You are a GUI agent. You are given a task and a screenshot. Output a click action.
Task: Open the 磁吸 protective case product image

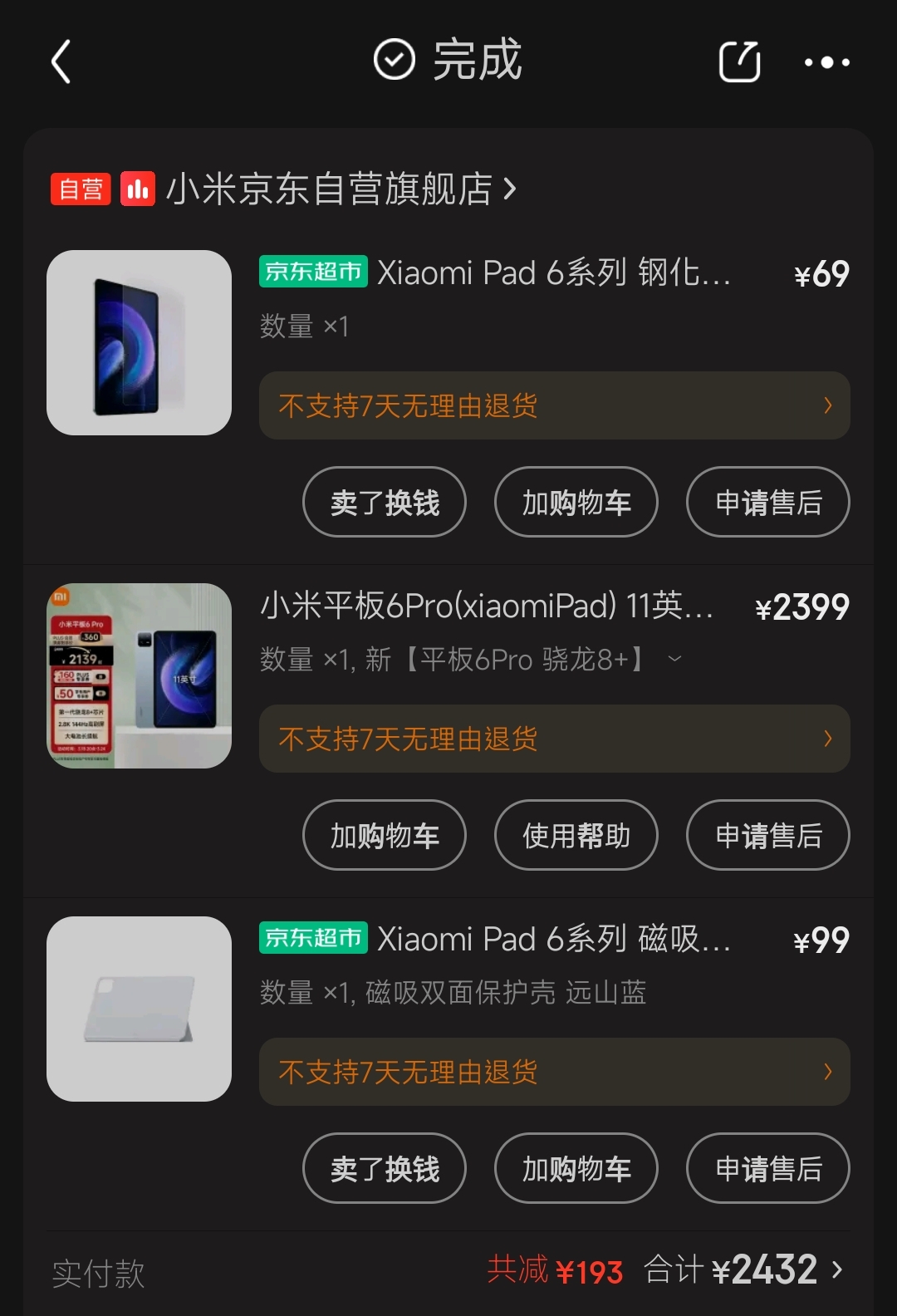tap(139, 1009)
